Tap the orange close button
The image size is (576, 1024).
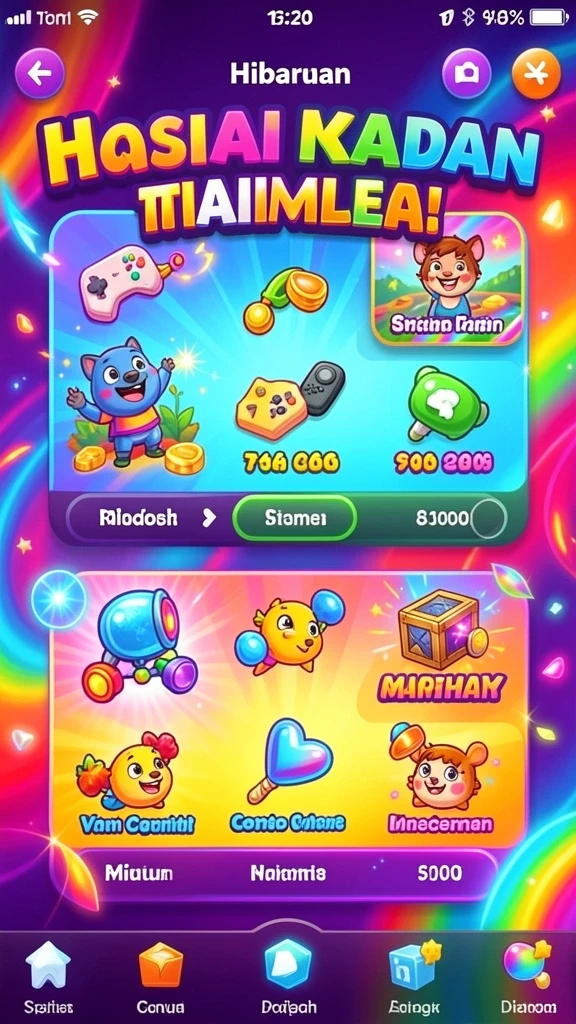(x=536, y=73)
